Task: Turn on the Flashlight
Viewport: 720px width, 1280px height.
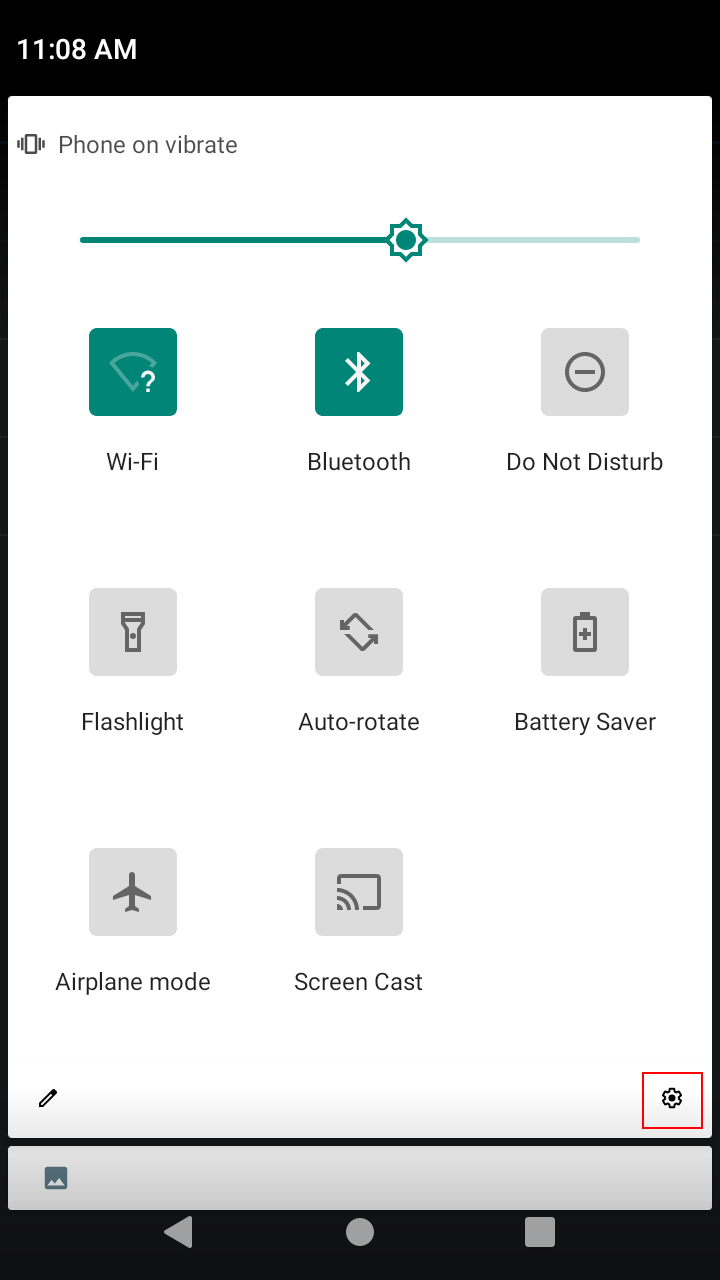Action: click(x=132, y=632)
